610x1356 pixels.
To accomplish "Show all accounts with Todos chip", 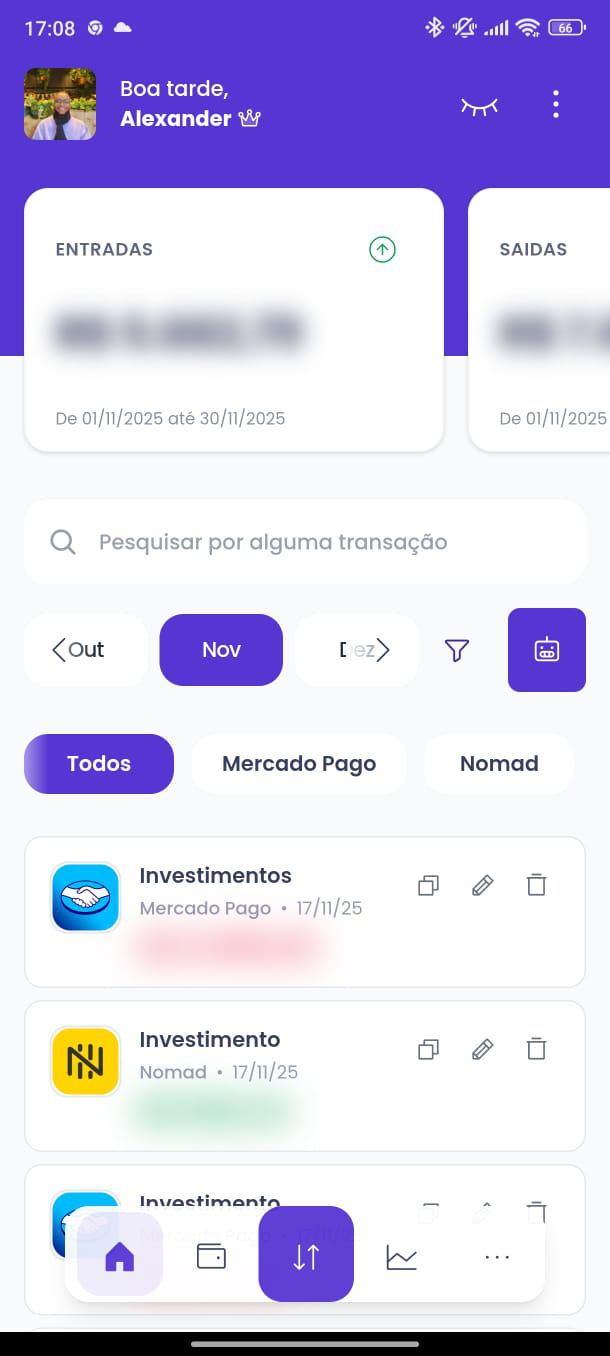I will (99, 764).
